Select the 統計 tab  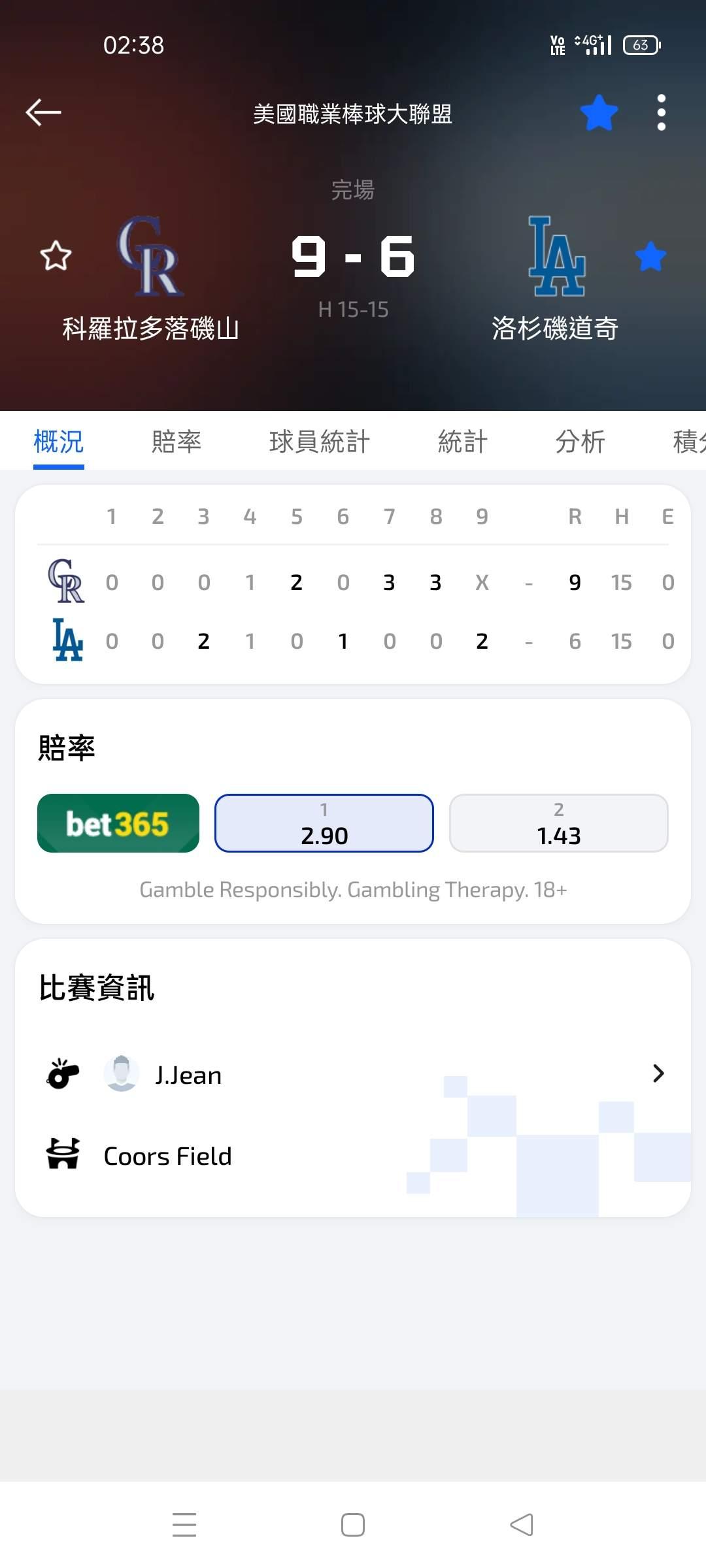pos(463,442)
